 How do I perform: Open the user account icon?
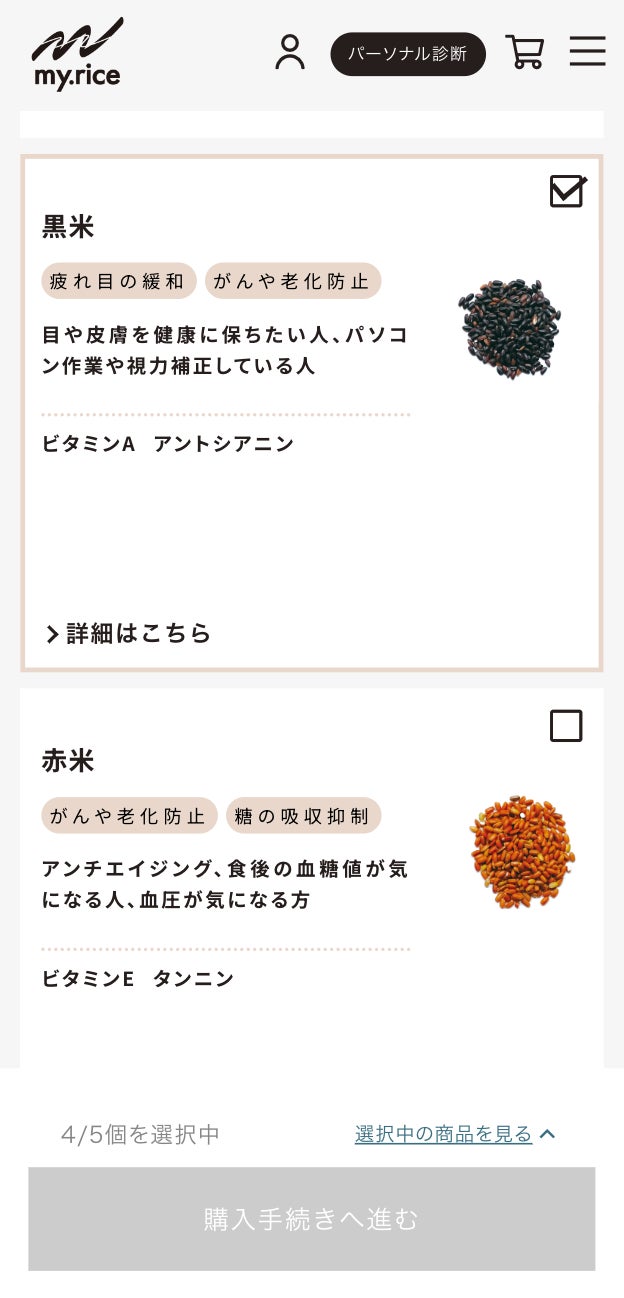pyautogui.click(x=290, y=52)
